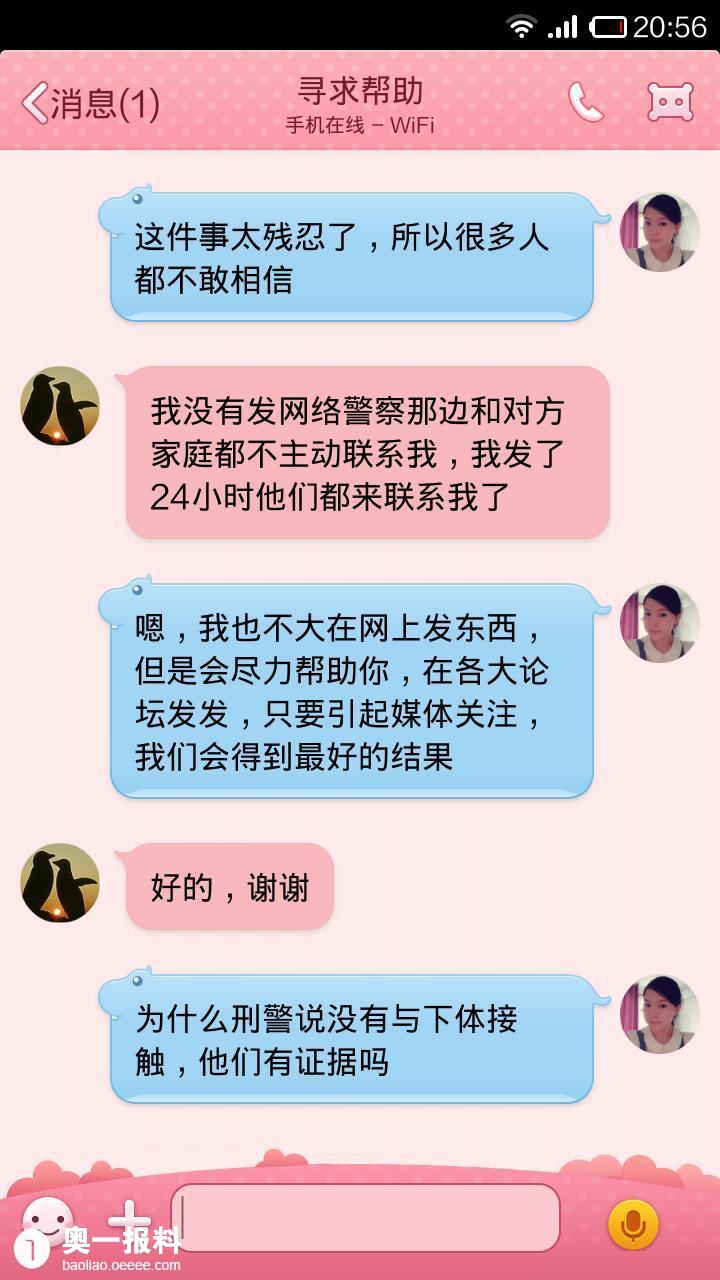Tap the microphone voice input button
The width and height of the screenshot is (720, 1280).
tap(633, 1224)
